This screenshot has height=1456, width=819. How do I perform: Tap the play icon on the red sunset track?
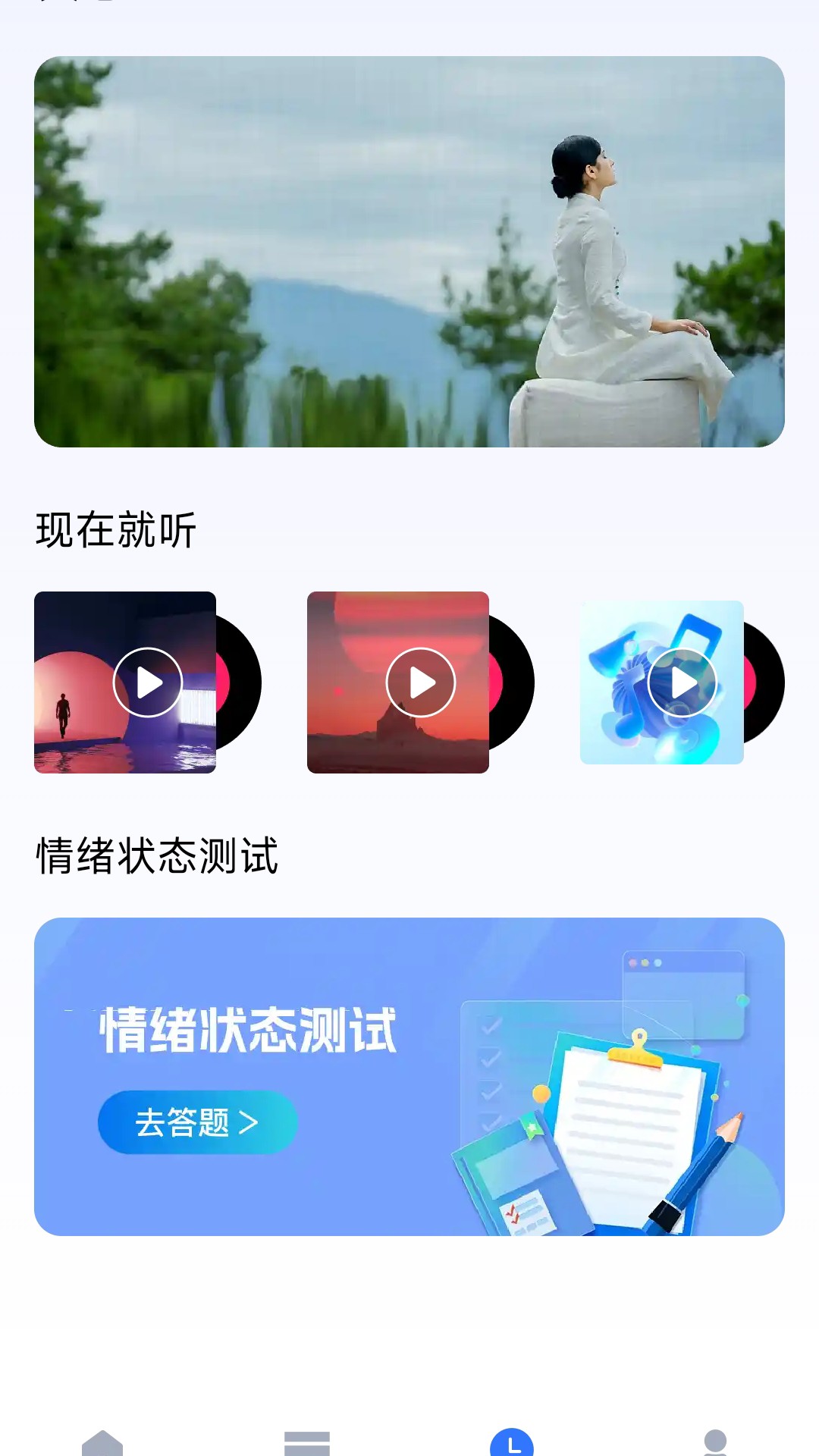pos(420,682)
